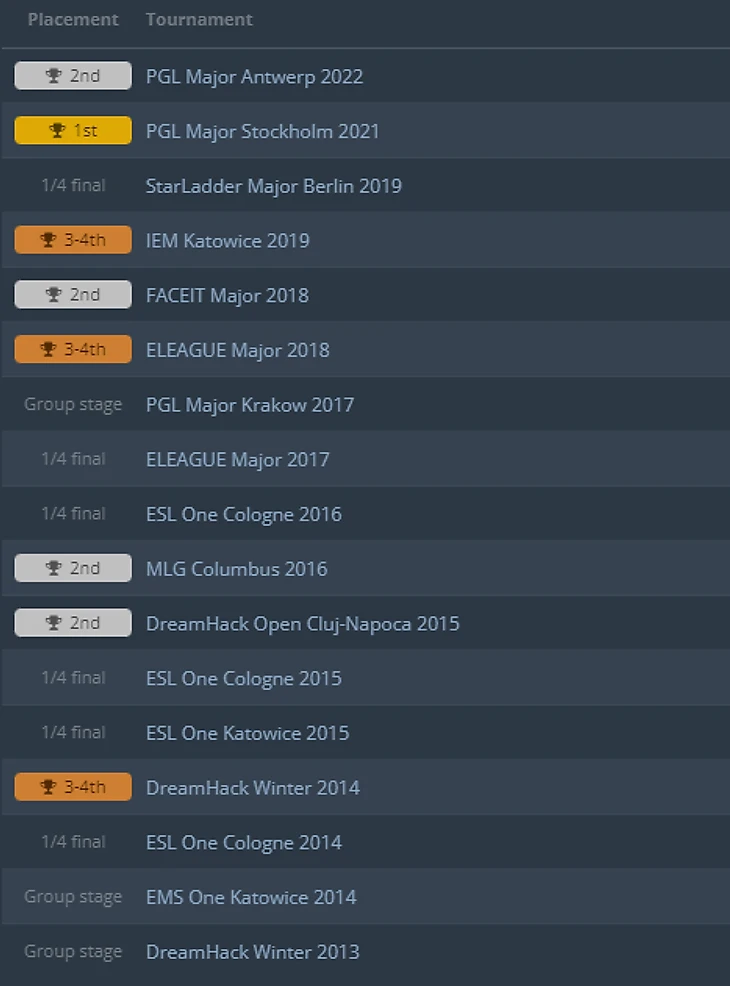The image size is (730, 986).
Task: Open MLG Columbus 2016 tournament page
Action: [x=236, y=569]
